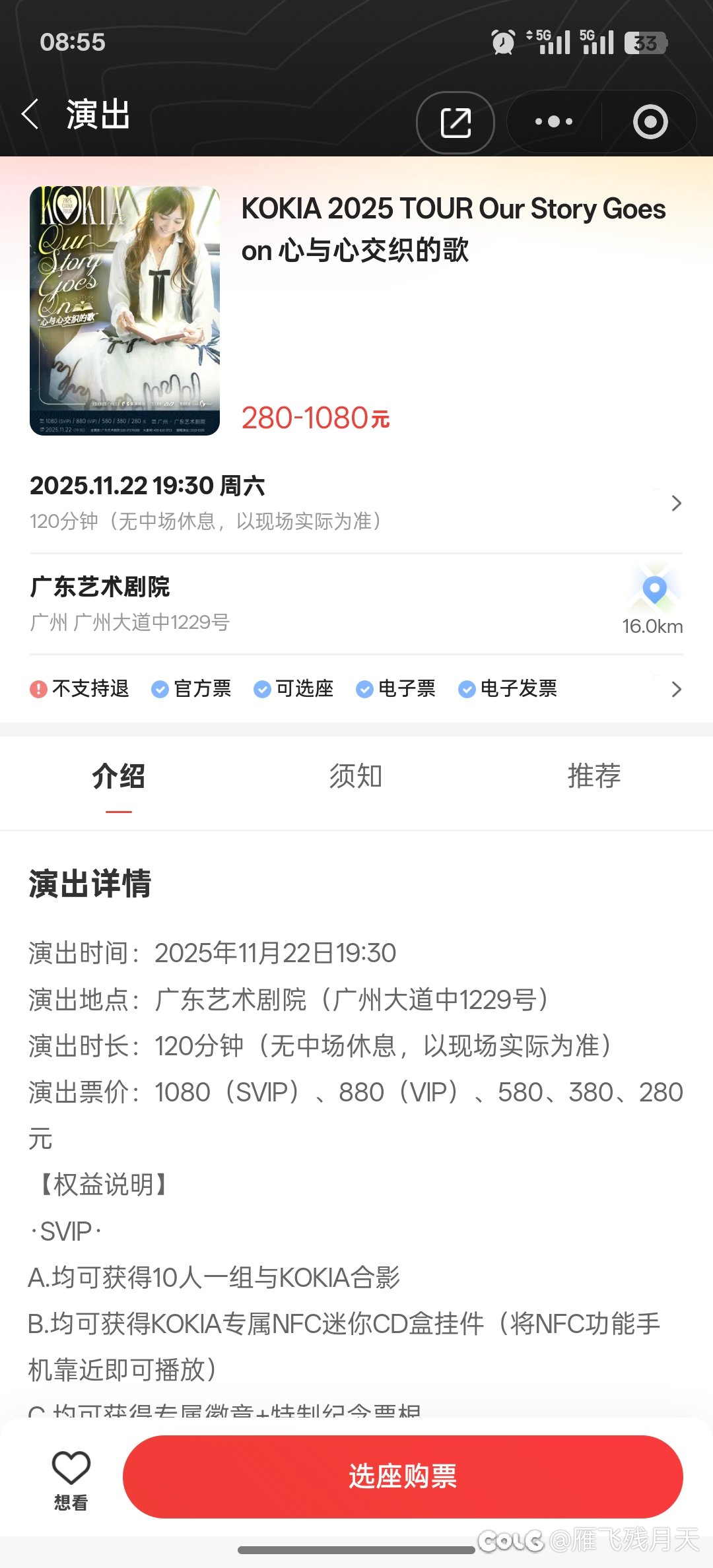This screenshot has width=713, height=1568.
Task: Open the KOKIA tour poster image
Action: (x=125, y=310)
